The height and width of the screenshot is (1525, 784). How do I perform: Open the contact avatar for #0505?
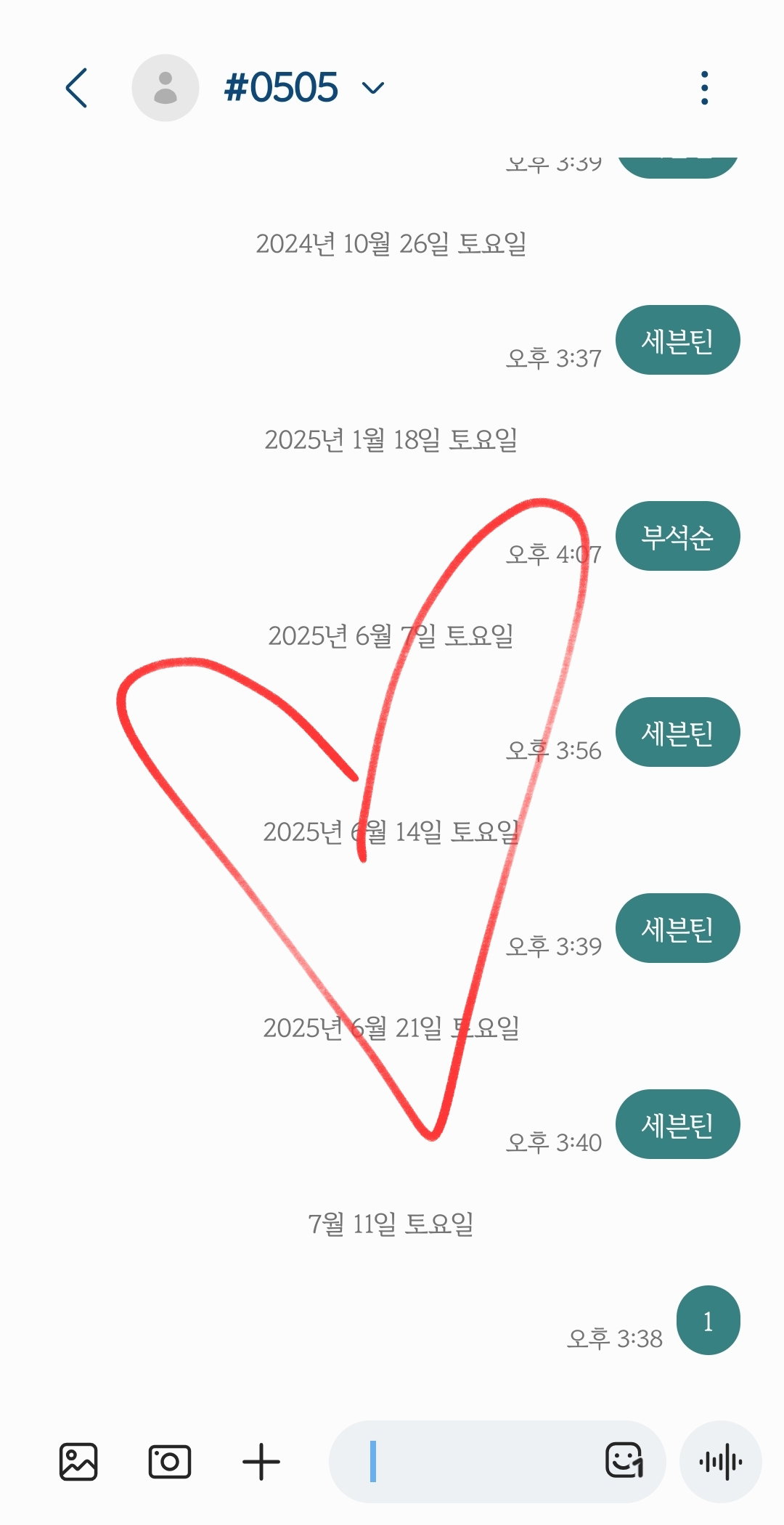click(166, 88)
